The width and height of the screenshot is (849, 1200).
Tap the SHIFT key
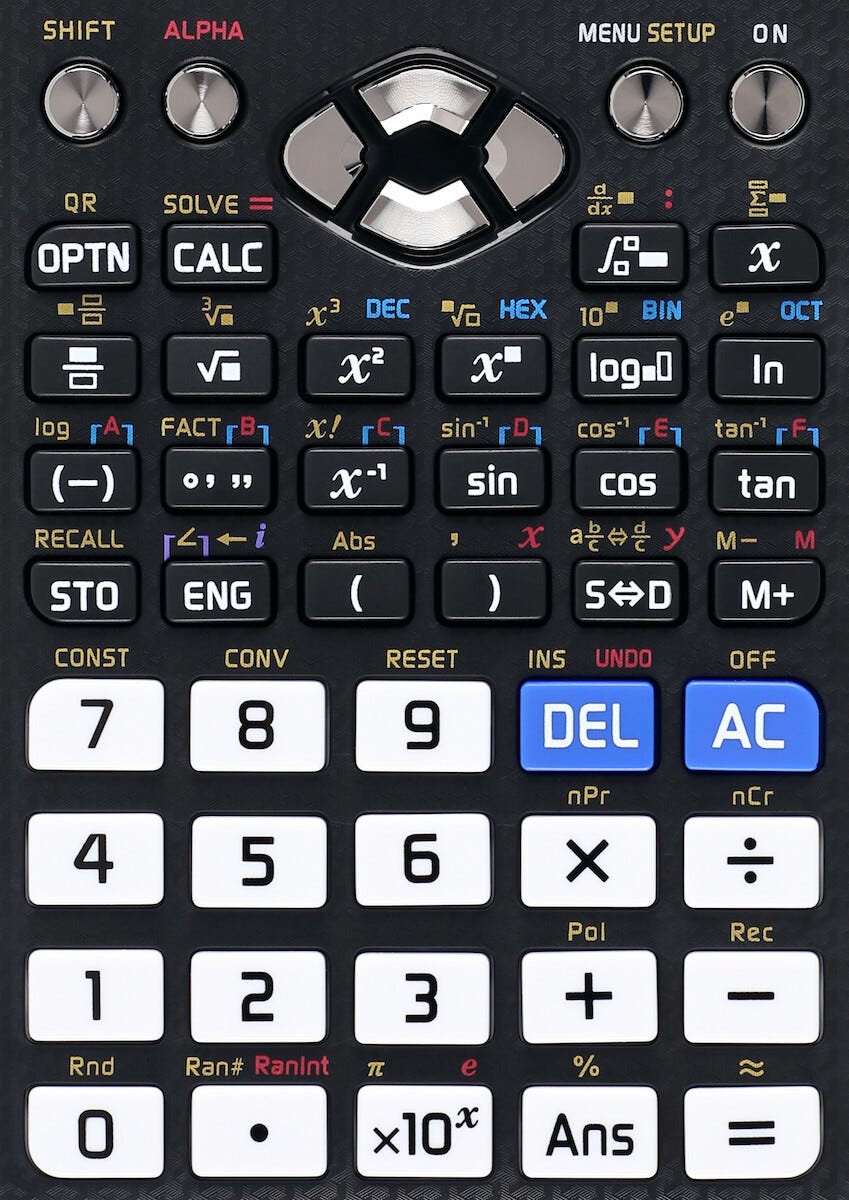coord(82,101)
